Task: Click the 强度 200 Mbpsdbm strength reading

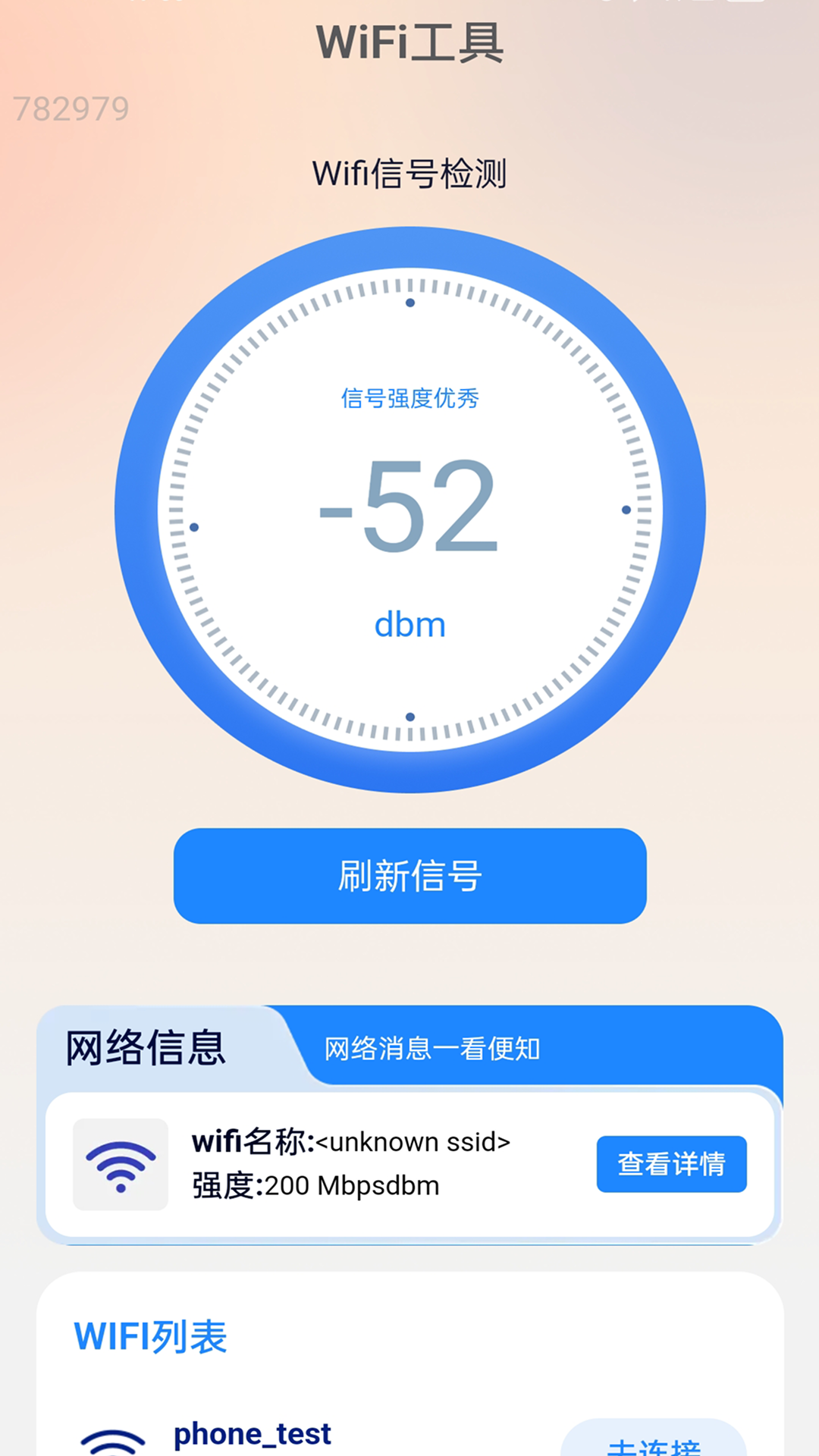Action: click(314, 1185)
